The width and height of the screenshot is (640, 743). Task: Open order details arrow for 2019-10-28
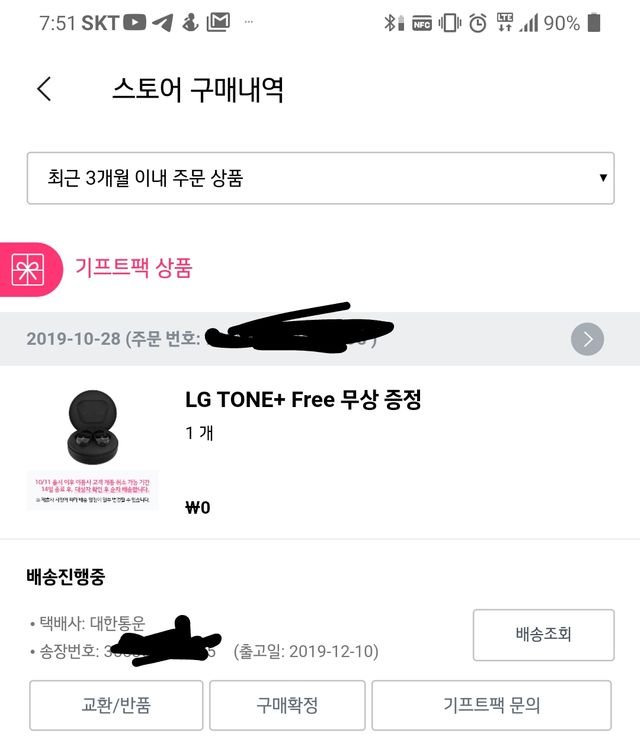click(587, 339)
